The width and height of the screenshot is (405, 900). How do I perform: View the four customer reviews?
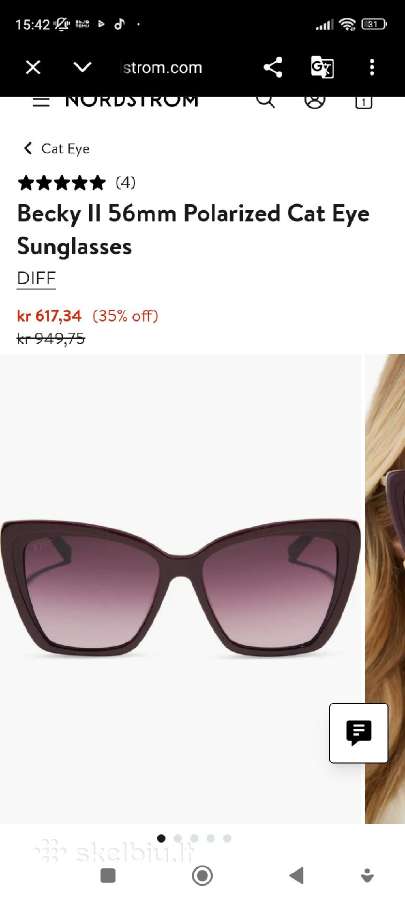[x=76, y=183]
